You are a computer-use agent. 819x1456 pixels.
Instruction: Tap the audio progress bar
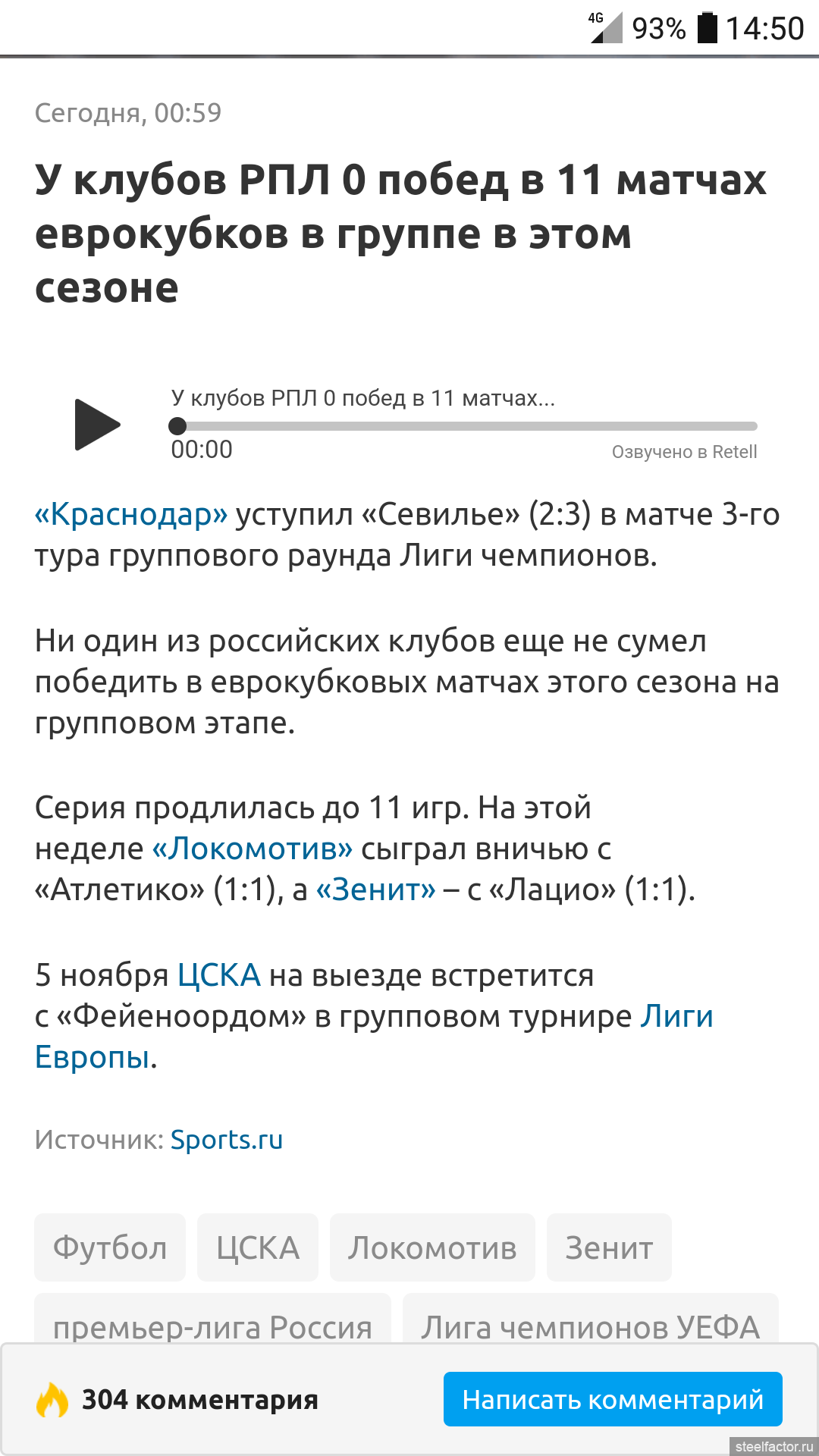coord(463,426)
